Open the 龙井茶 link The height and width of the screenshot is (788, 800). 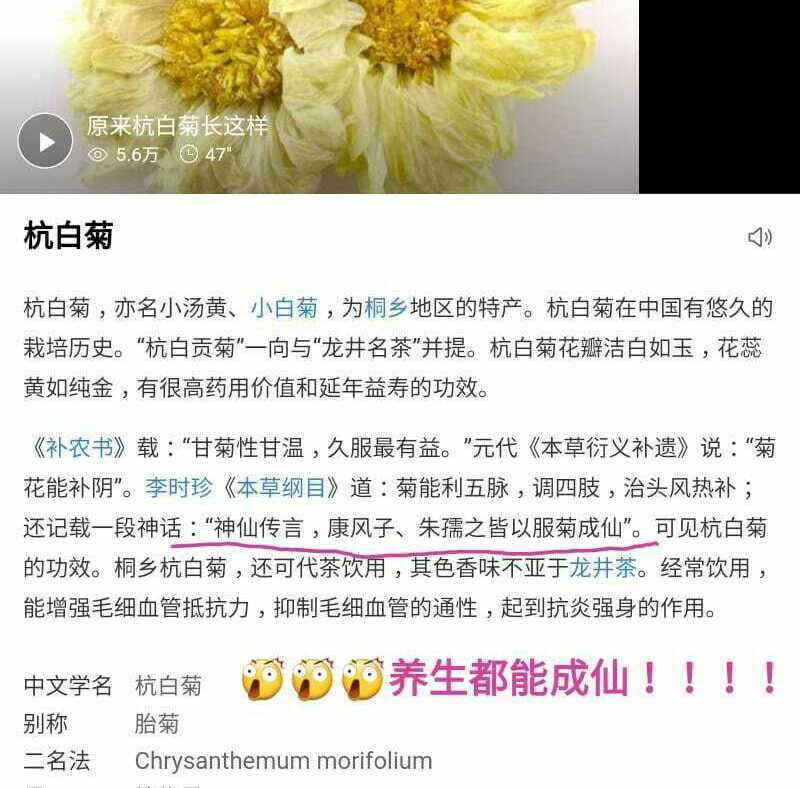point(601,567)
